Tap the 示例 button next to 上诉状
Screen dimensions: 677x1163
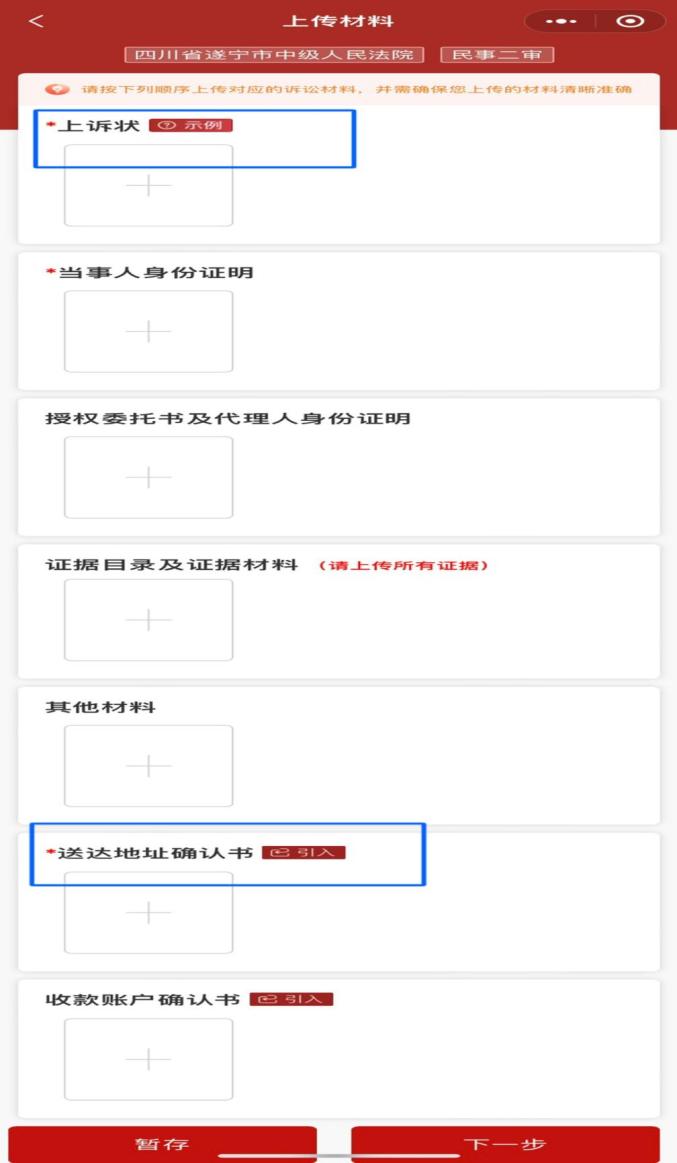191,125
